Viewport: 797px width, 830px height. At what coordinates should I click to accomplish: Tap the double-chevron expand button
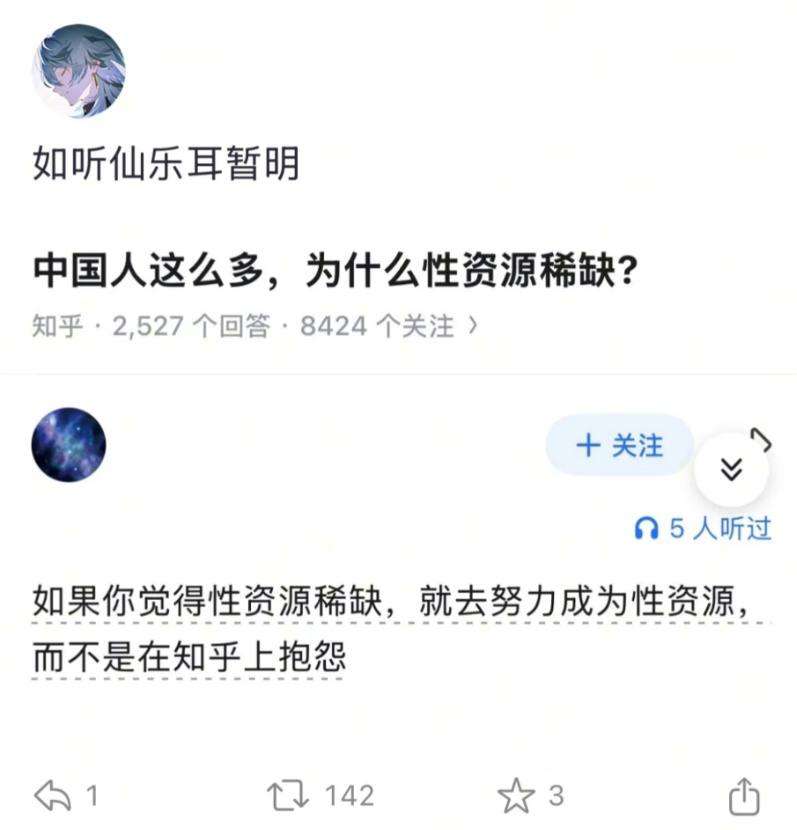click(x=731, y=470)
